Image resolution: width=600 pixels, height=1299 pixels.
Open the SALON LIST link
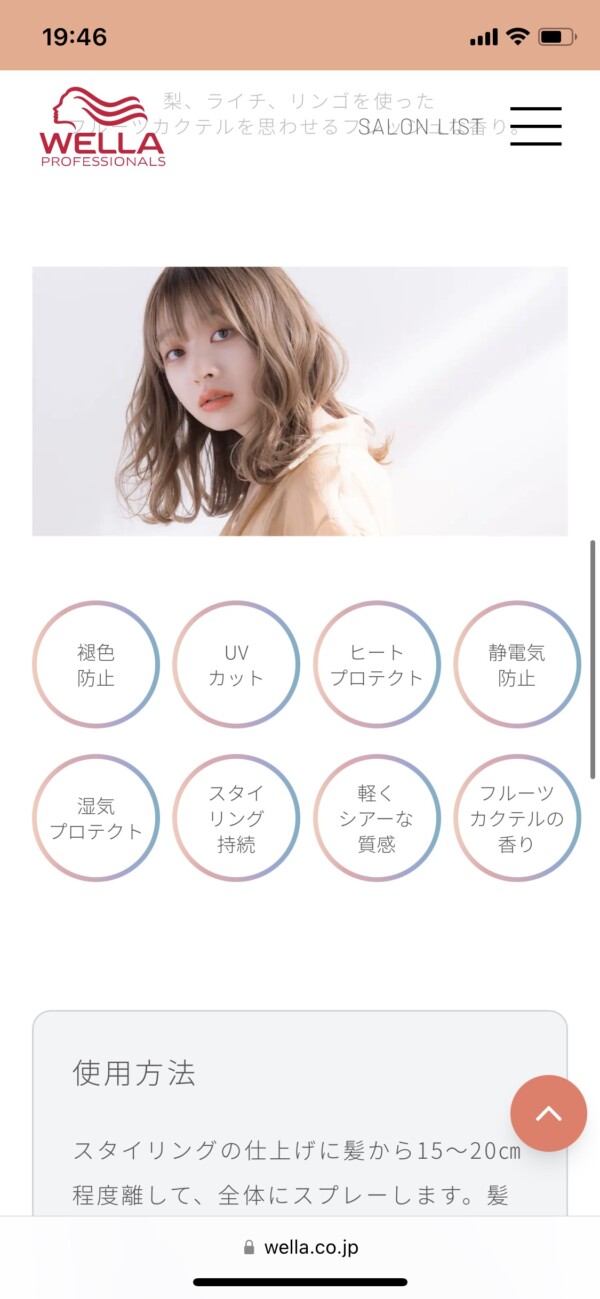pos(420,126)
